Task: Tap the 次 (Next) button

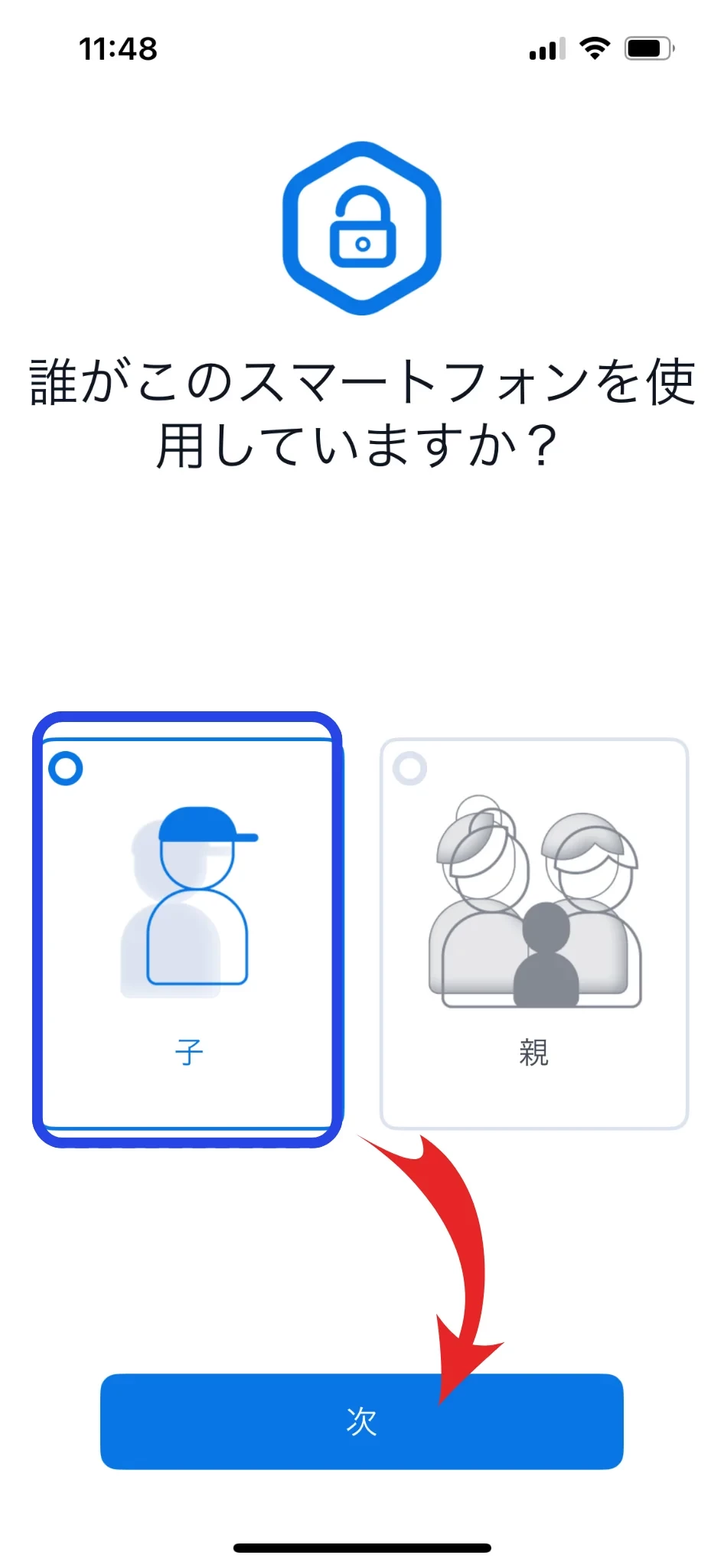Action: click(361, 1421)
